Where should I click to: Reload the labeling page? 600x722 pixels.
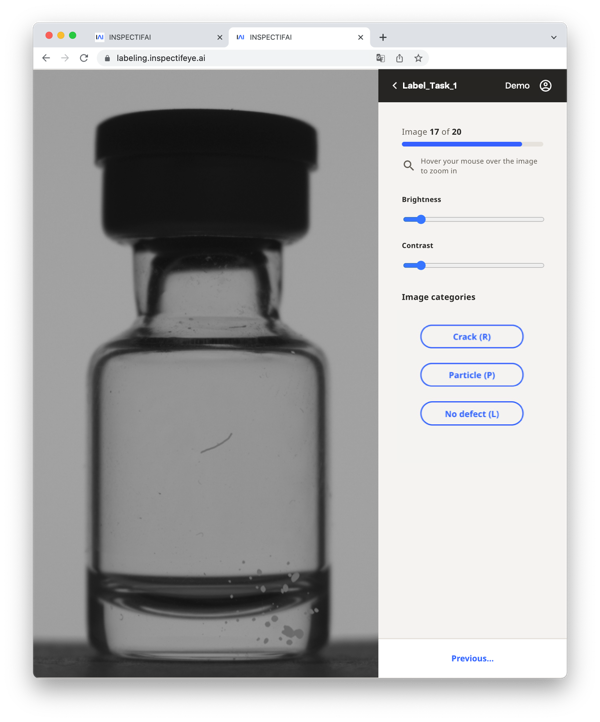[84, 58]
